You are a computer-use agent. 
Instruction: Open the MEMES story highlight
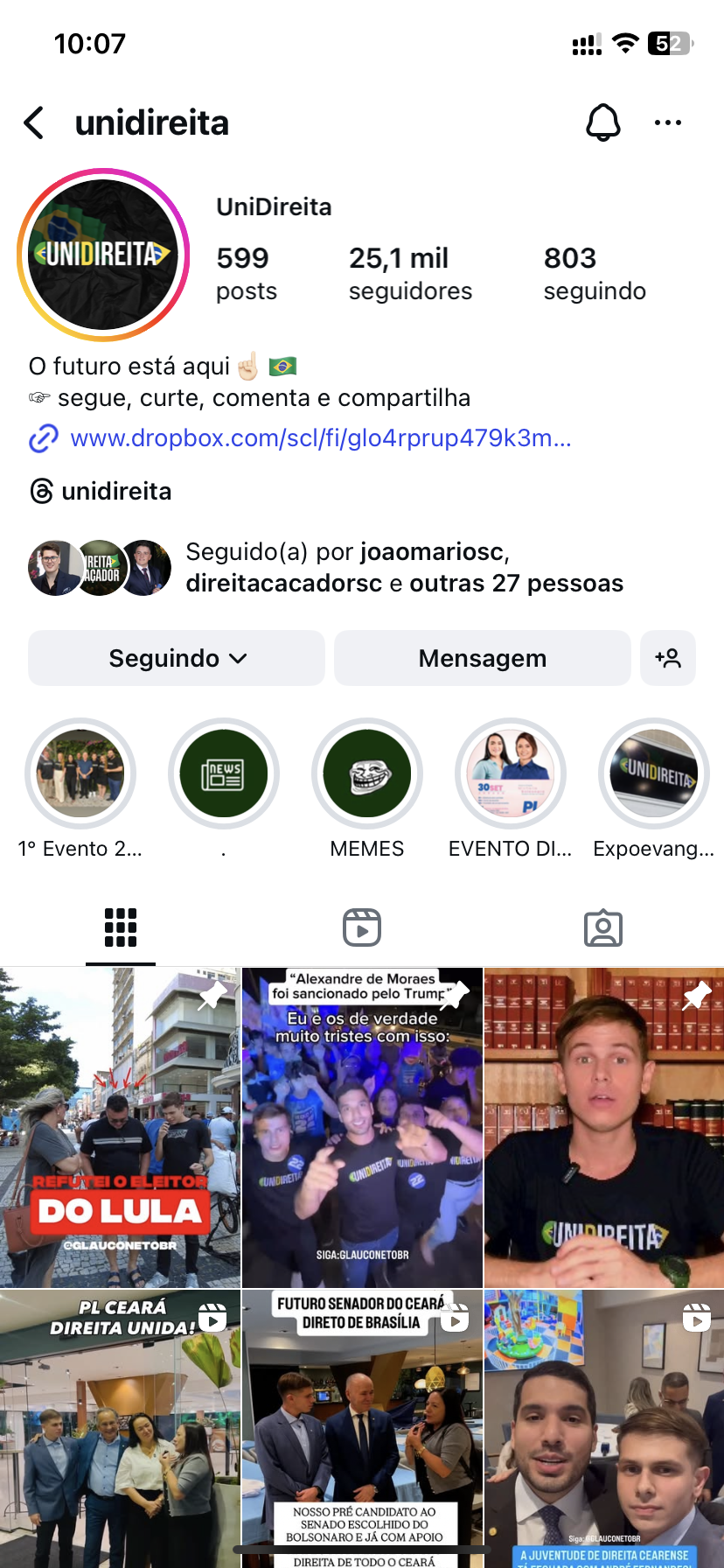pos(367,773)
